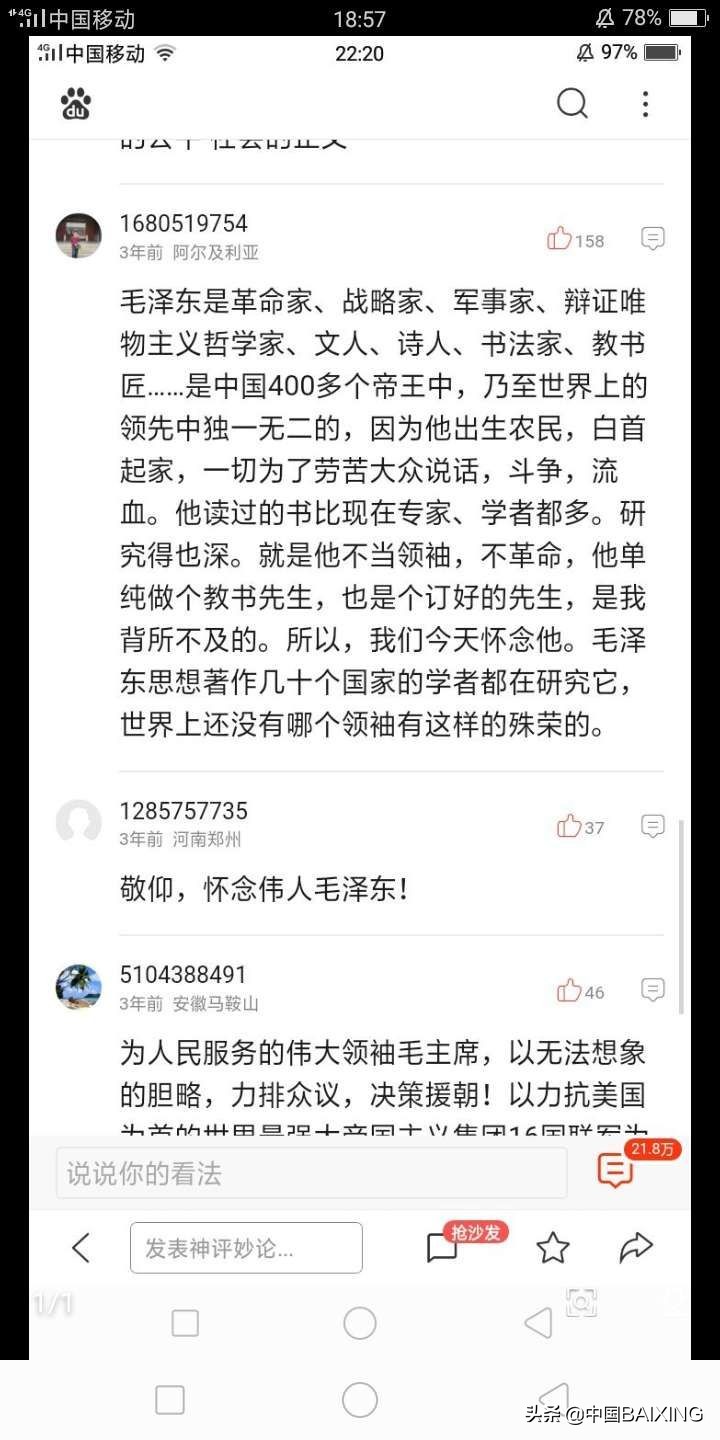Screen dimensions: 720x1440
Task: Tap the 说说你的看法 comment field
Action: coord(311,1173)
